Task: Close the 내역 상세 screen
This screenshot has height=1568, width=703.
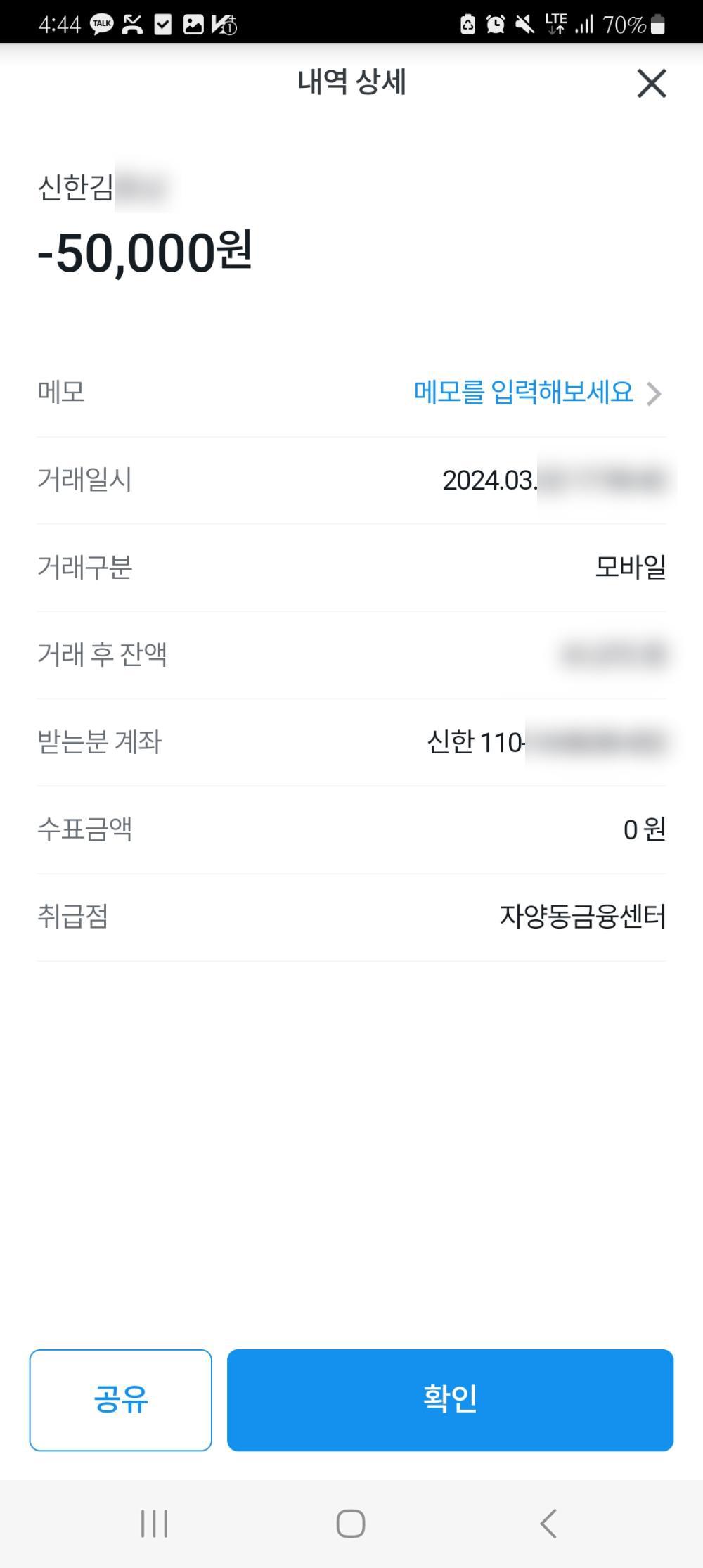Action: pyautogui.click(x=651, y=84)
